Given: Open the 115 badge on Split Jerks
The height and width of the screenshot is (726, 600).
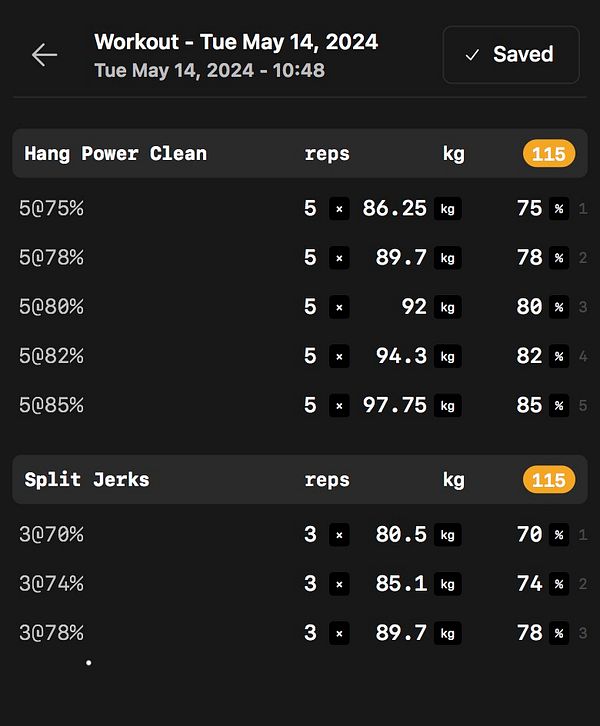Looking at the screenshot, I should tap(548, 480).
